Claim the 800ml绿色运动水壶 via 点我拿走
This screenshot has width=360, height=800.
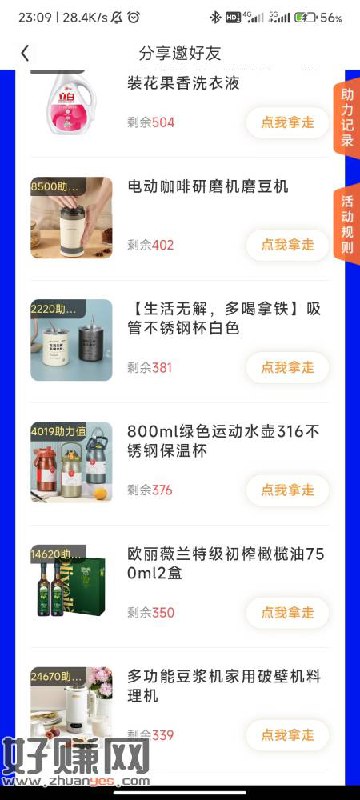288,490
